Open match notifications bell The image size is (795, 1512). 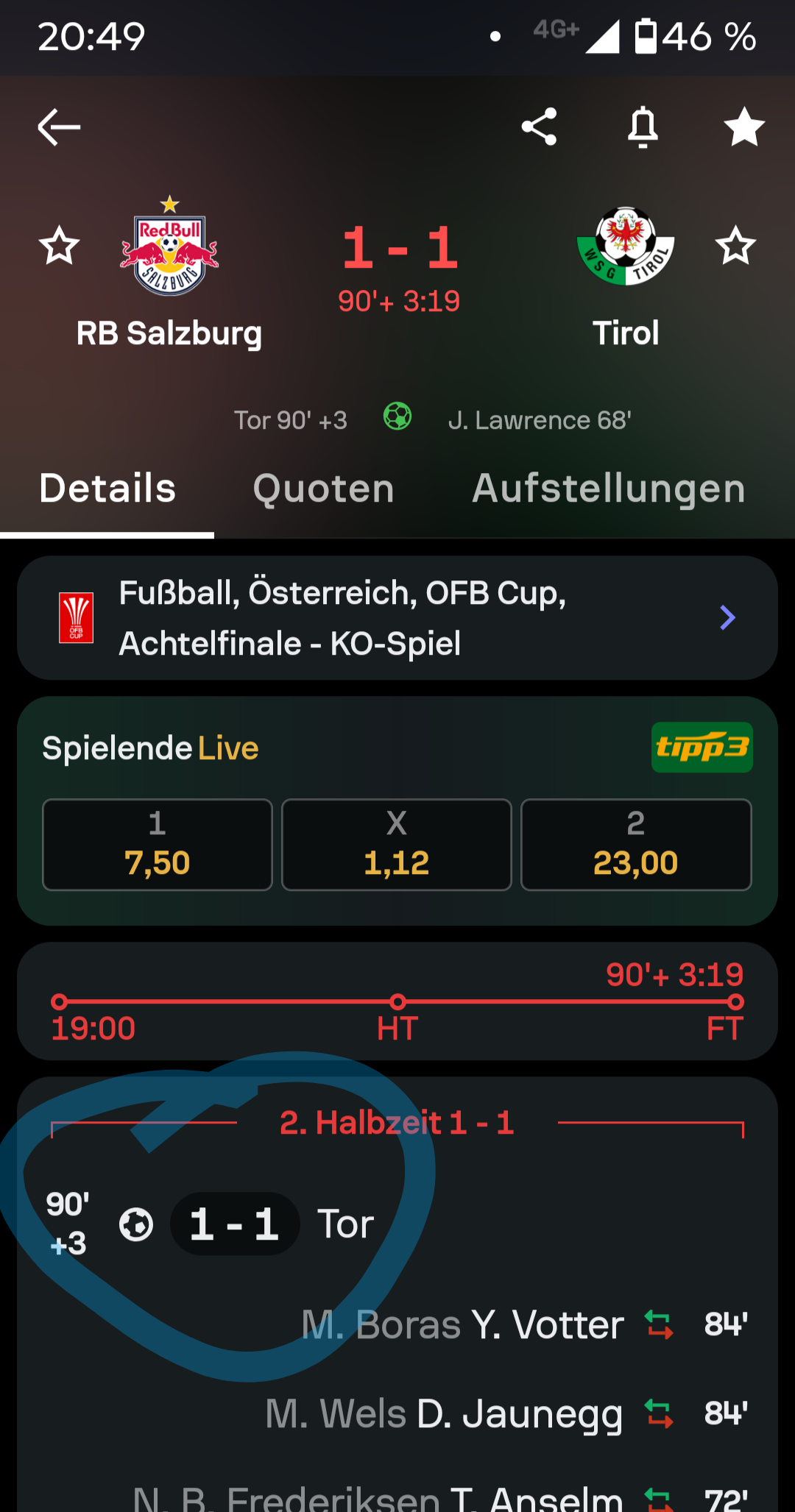pyautogui.click(x=643, y=127)
